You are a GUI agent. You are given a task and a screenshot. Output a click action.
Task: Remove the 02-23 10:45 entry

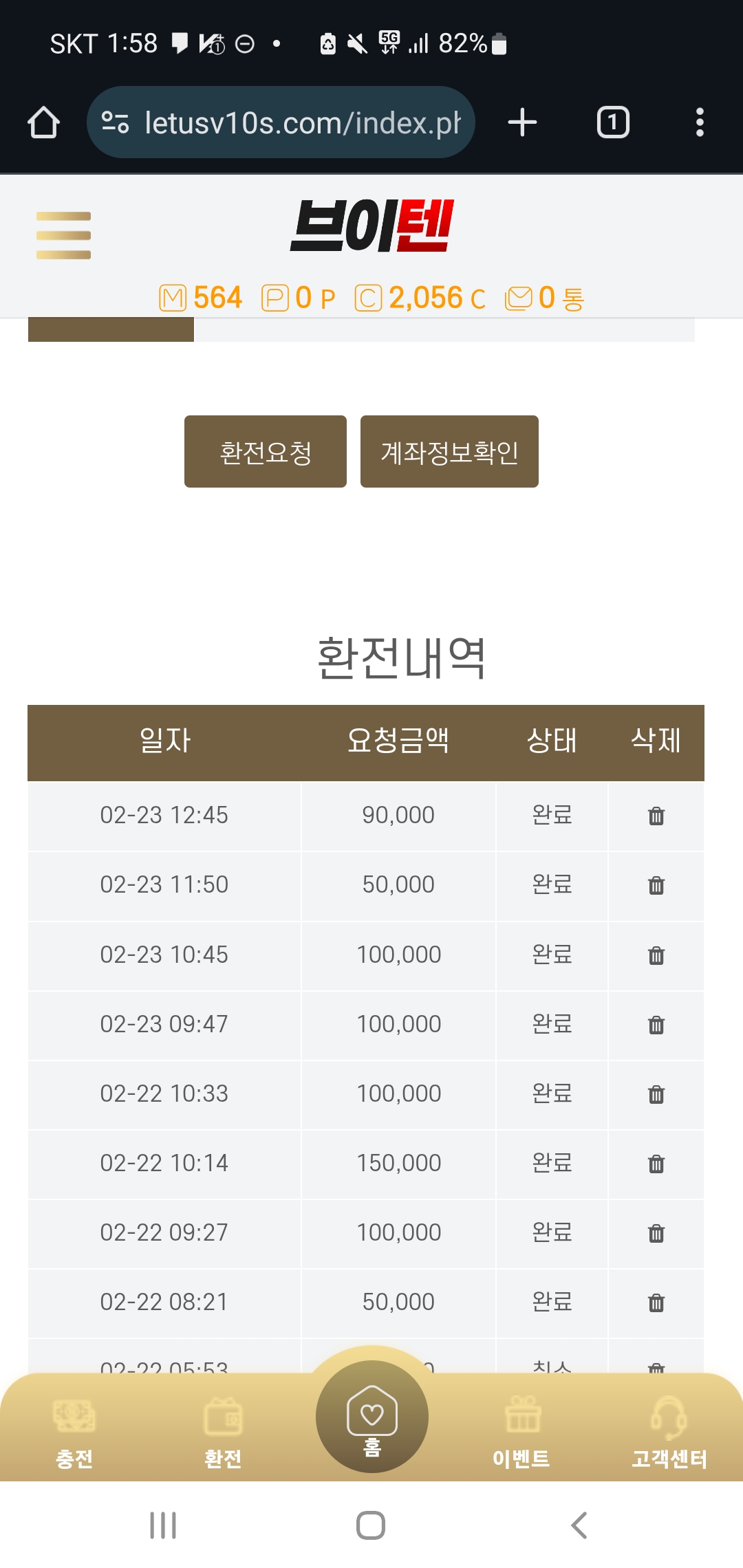coord(656,955)
